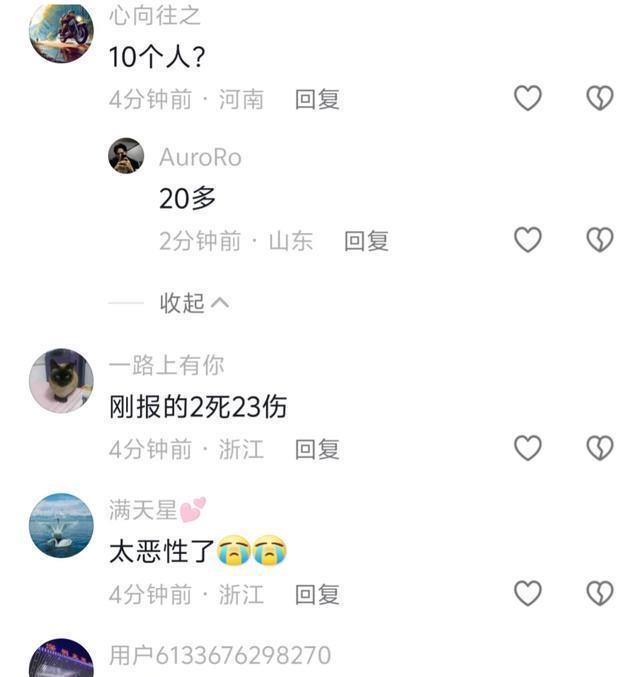The height and width of the screenshot is (677, 640).
Task: Like the comment by 满天星
Action: 527,593
